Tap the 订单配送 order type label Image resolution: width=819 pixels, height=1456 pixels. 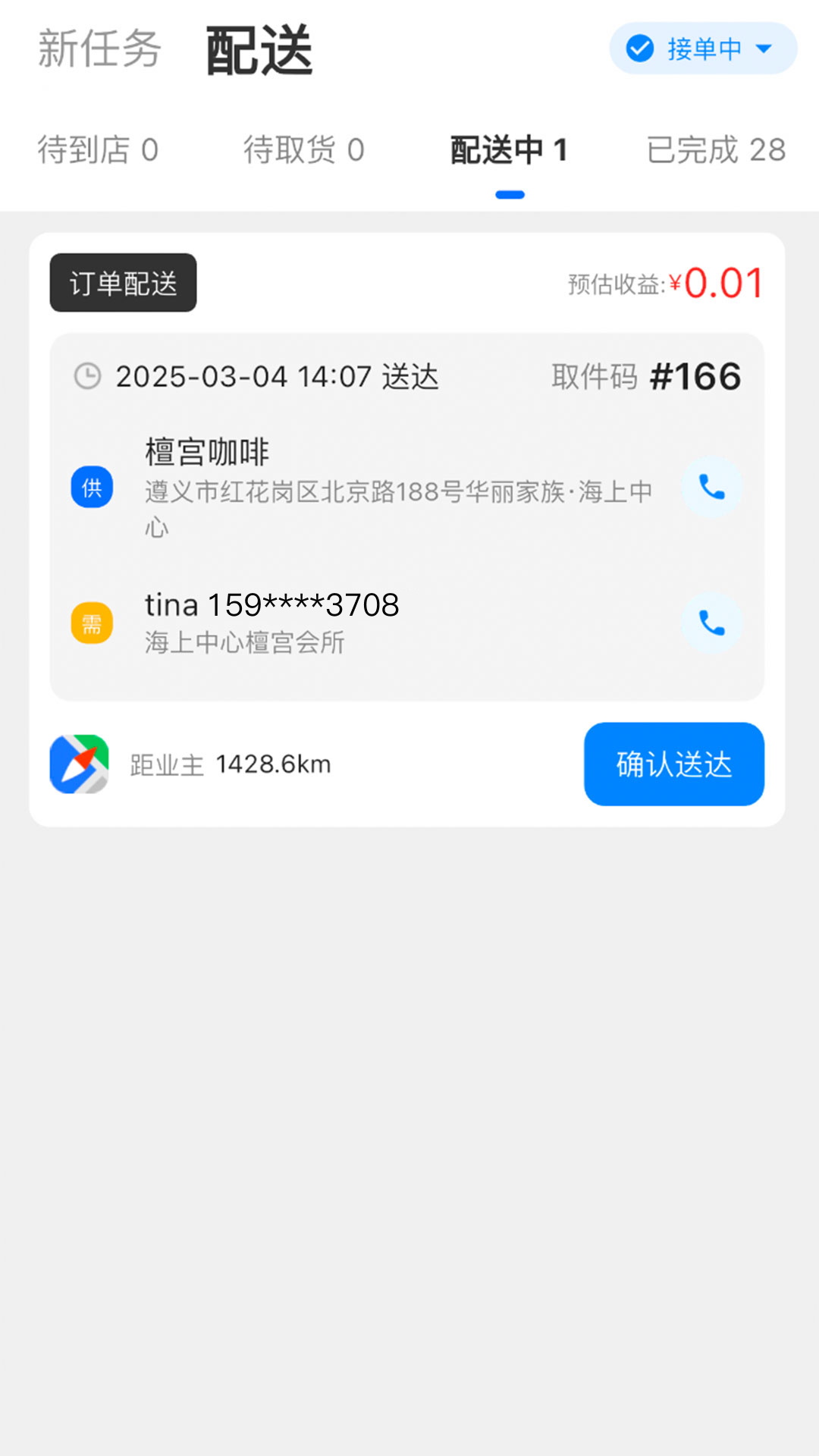click(x=122, y=283)
